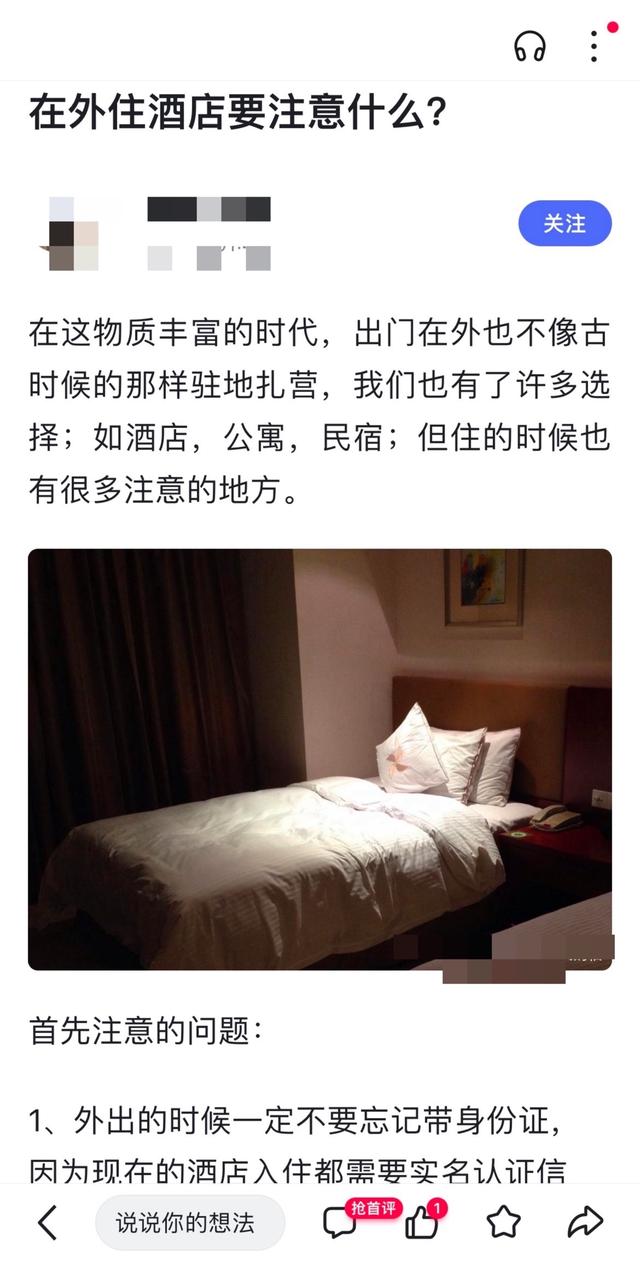Image resolution: width=640 pixels, height=1282 pixels.
Task: Open the three-dot overflow menu
Action: click(x=594, y=46)
